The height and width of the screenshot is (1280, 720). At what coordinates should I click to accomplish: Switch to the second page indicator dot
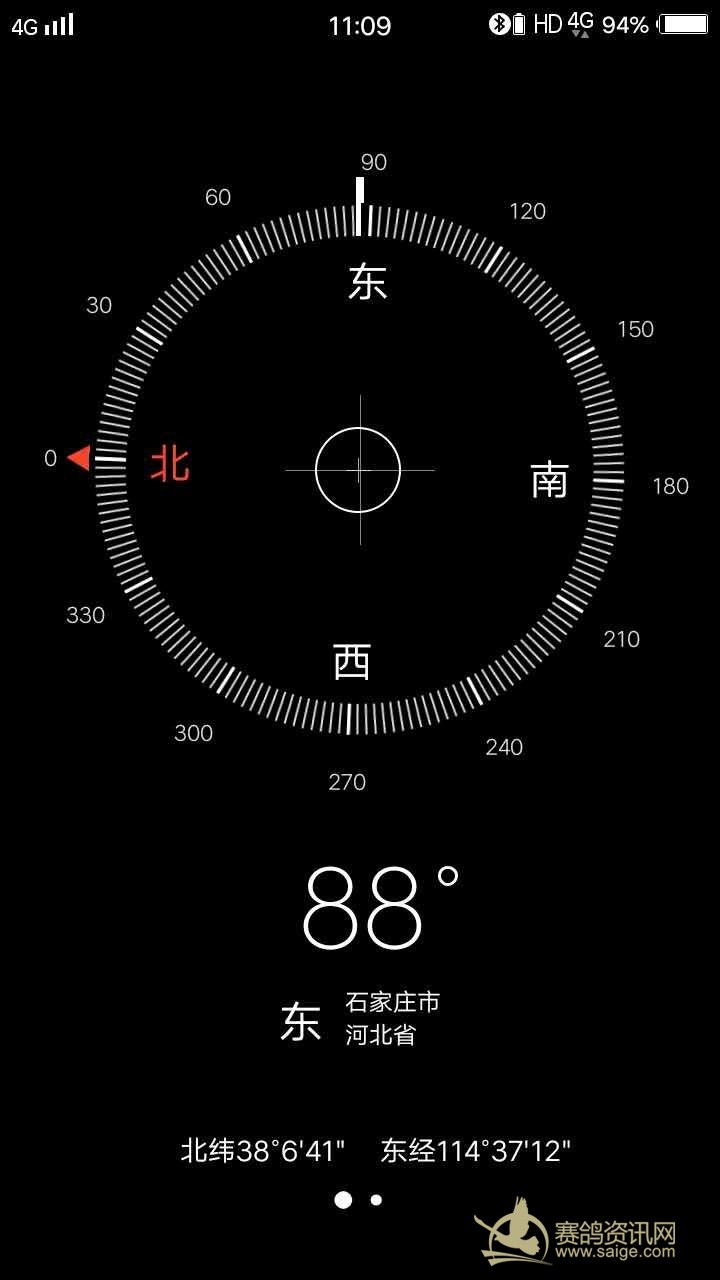pyautogui.click(x=376, y=1200)
